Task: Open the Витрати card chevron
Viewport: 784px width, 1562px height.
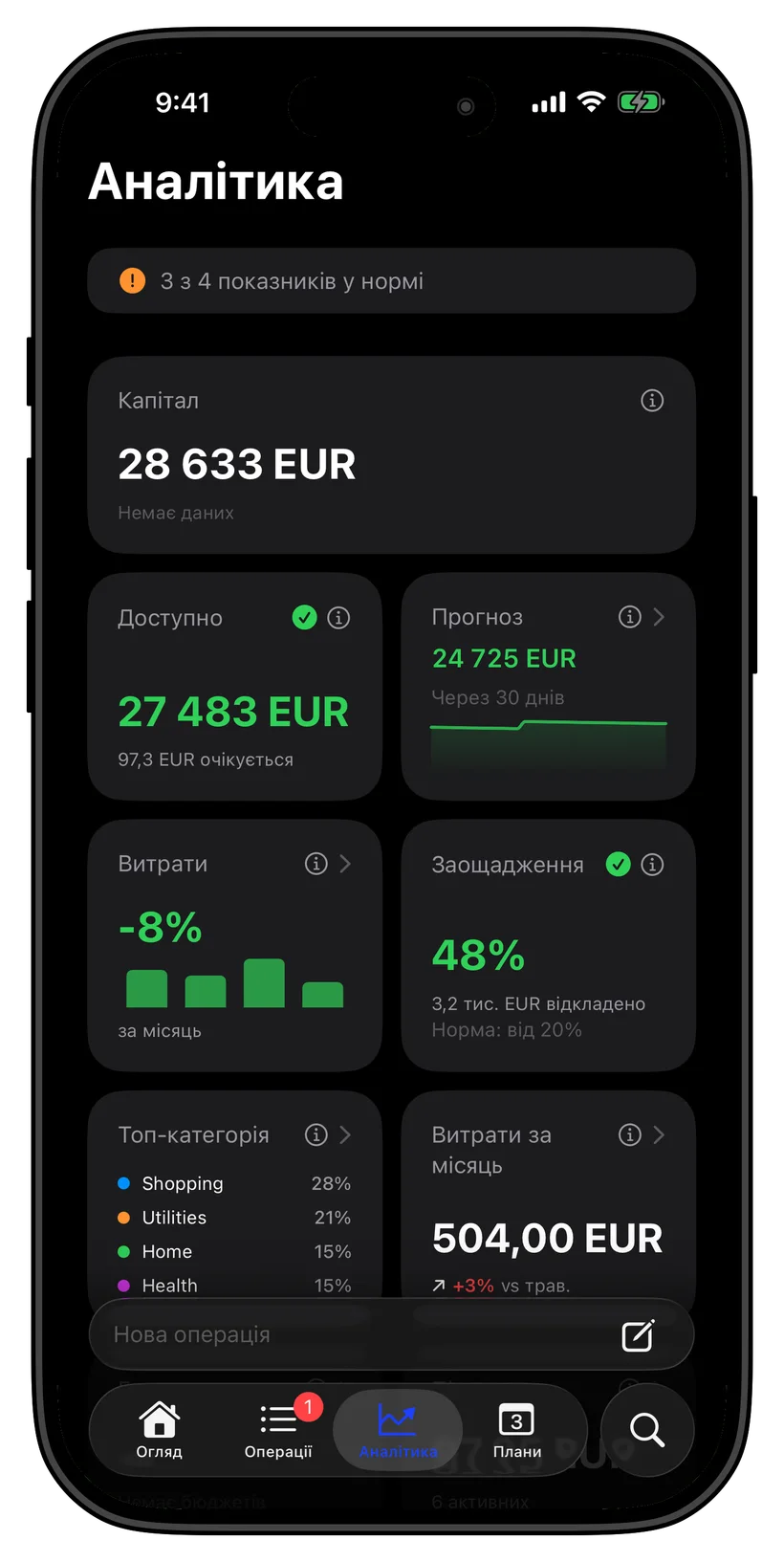Action: point(345,864)
